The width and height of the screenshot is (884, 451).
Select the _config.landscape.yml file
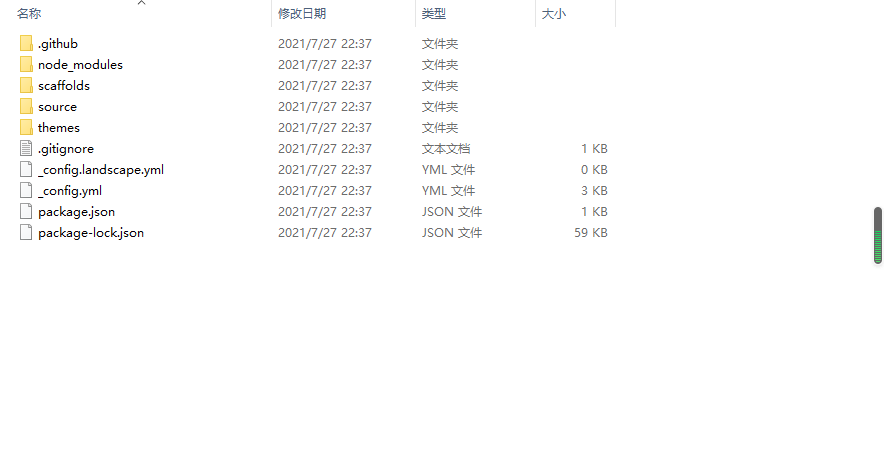pyautogui.click(x=100, y=170)
